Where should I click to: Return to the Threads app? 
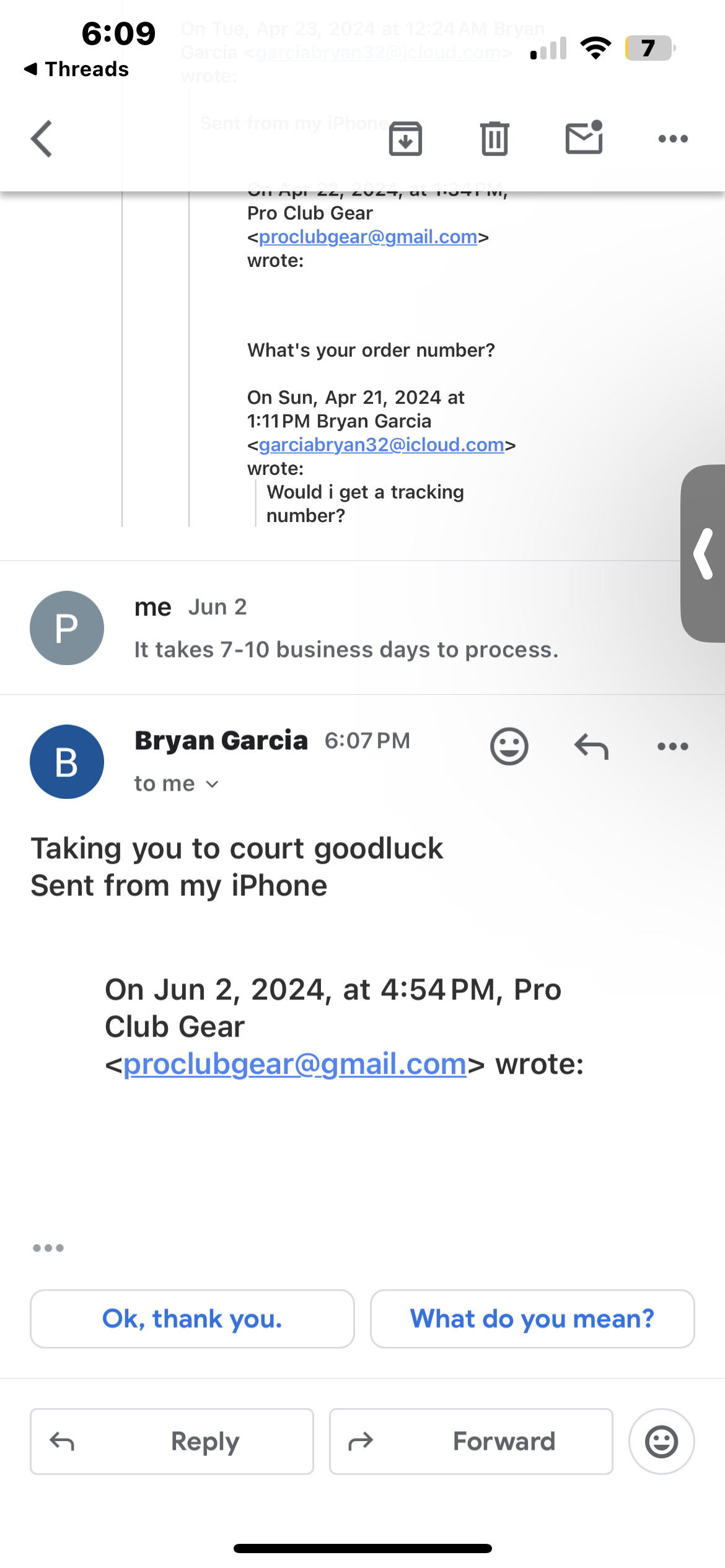point(76,69)
